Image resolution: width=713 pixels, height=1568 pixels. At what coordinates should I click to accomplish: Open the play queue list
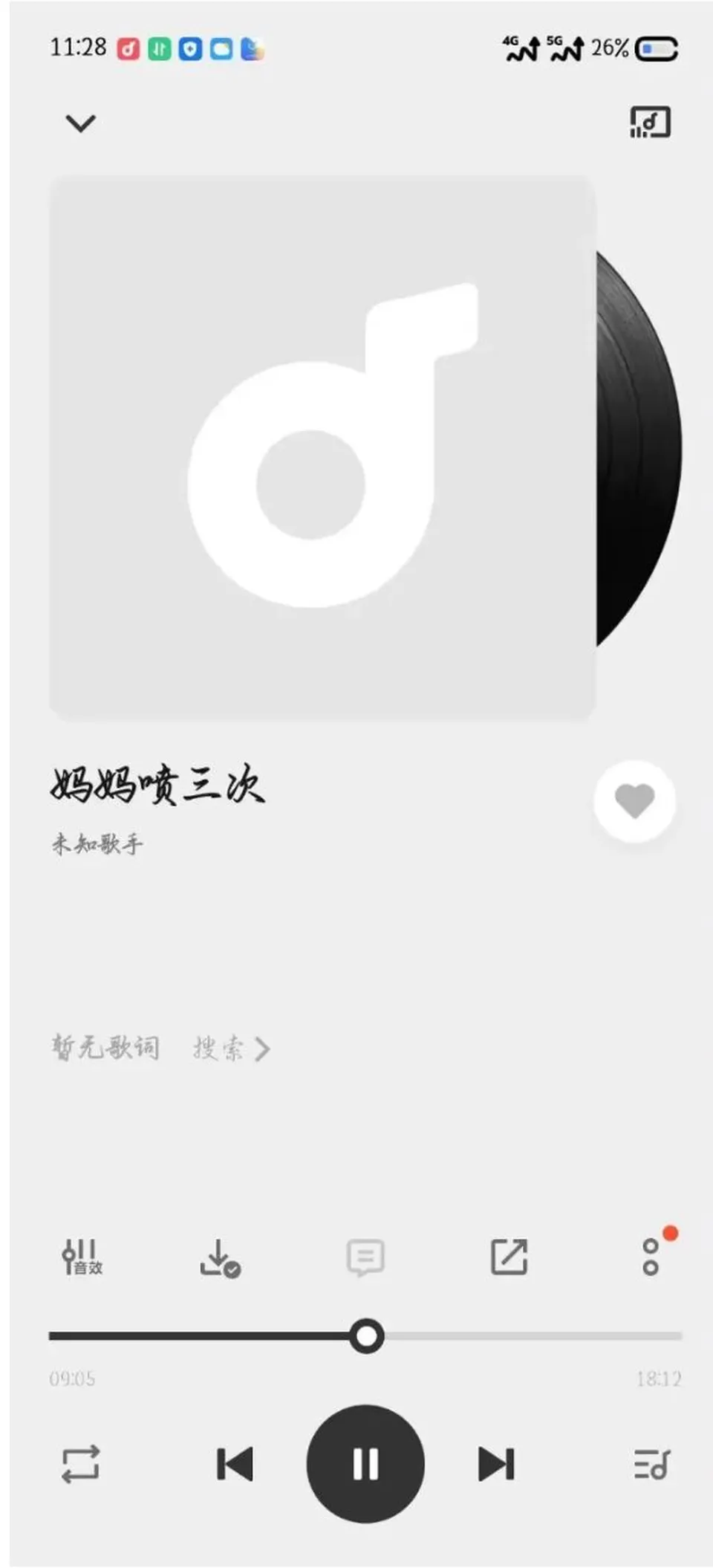(x=652, y=1464)
